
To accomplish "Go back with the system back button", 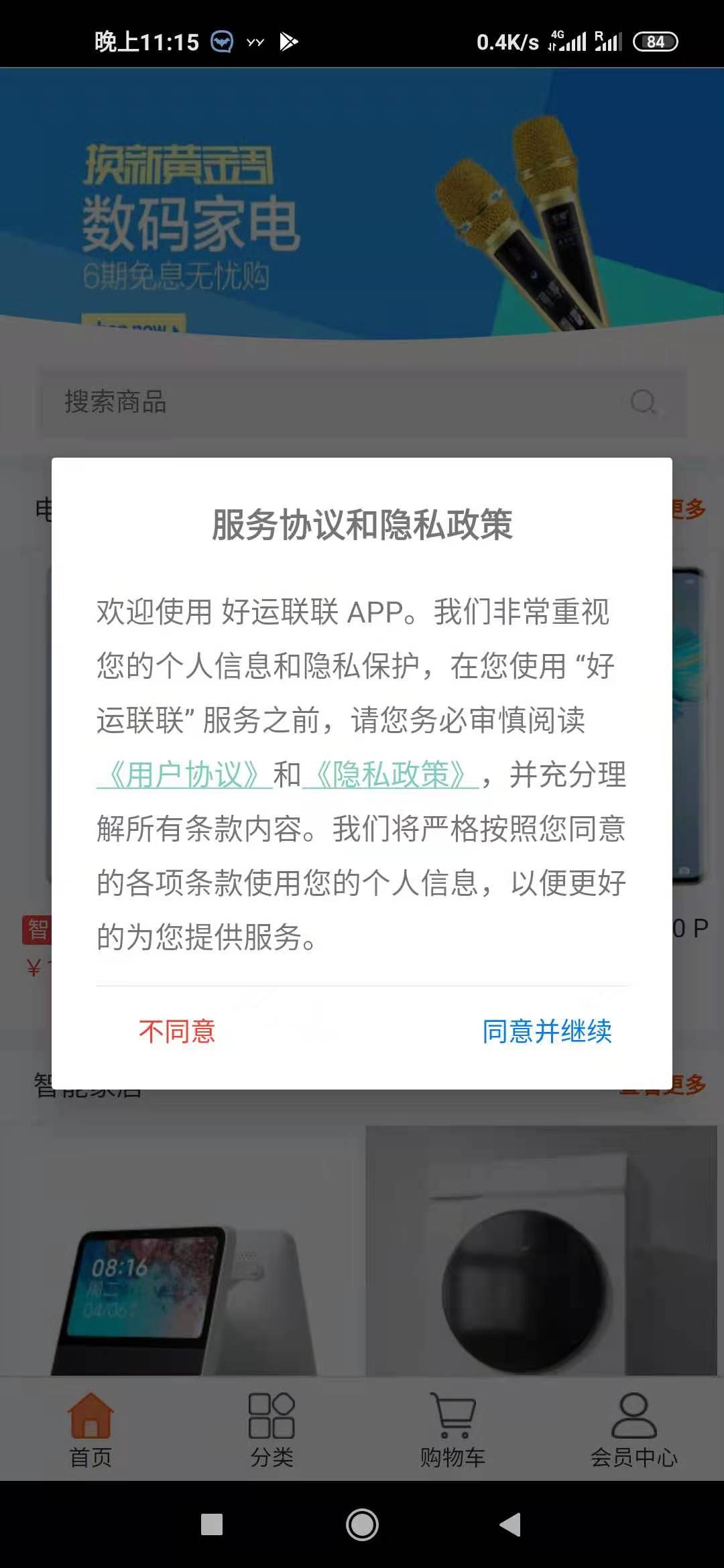I will click(511, 1524).
